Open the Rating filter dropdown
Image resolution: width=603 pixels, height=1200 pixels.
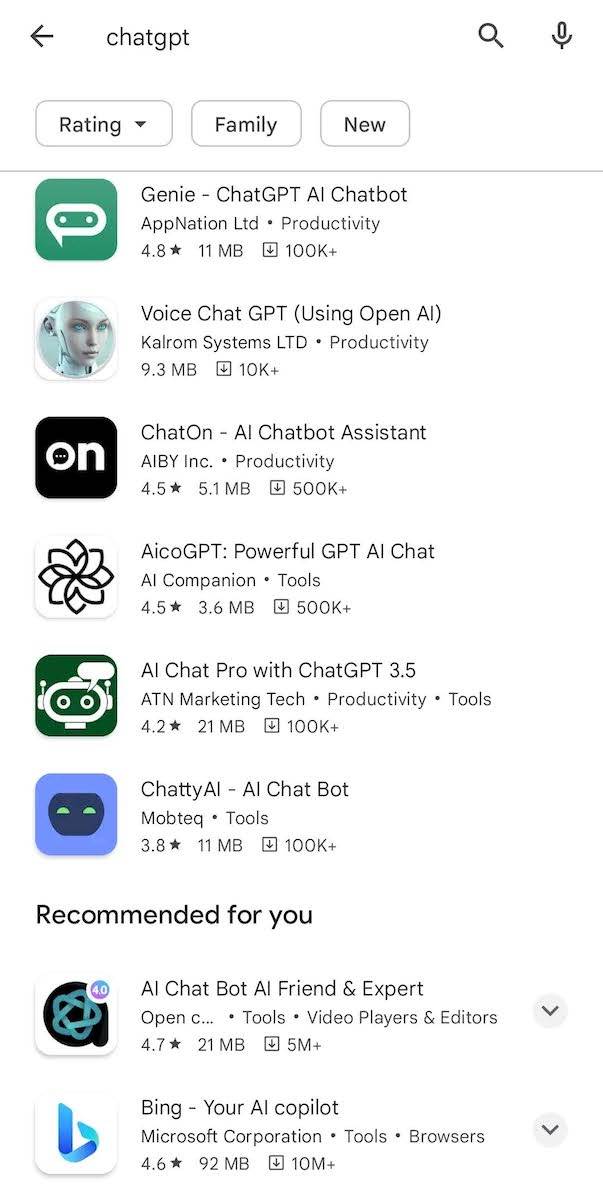click(x=103, y=124)
